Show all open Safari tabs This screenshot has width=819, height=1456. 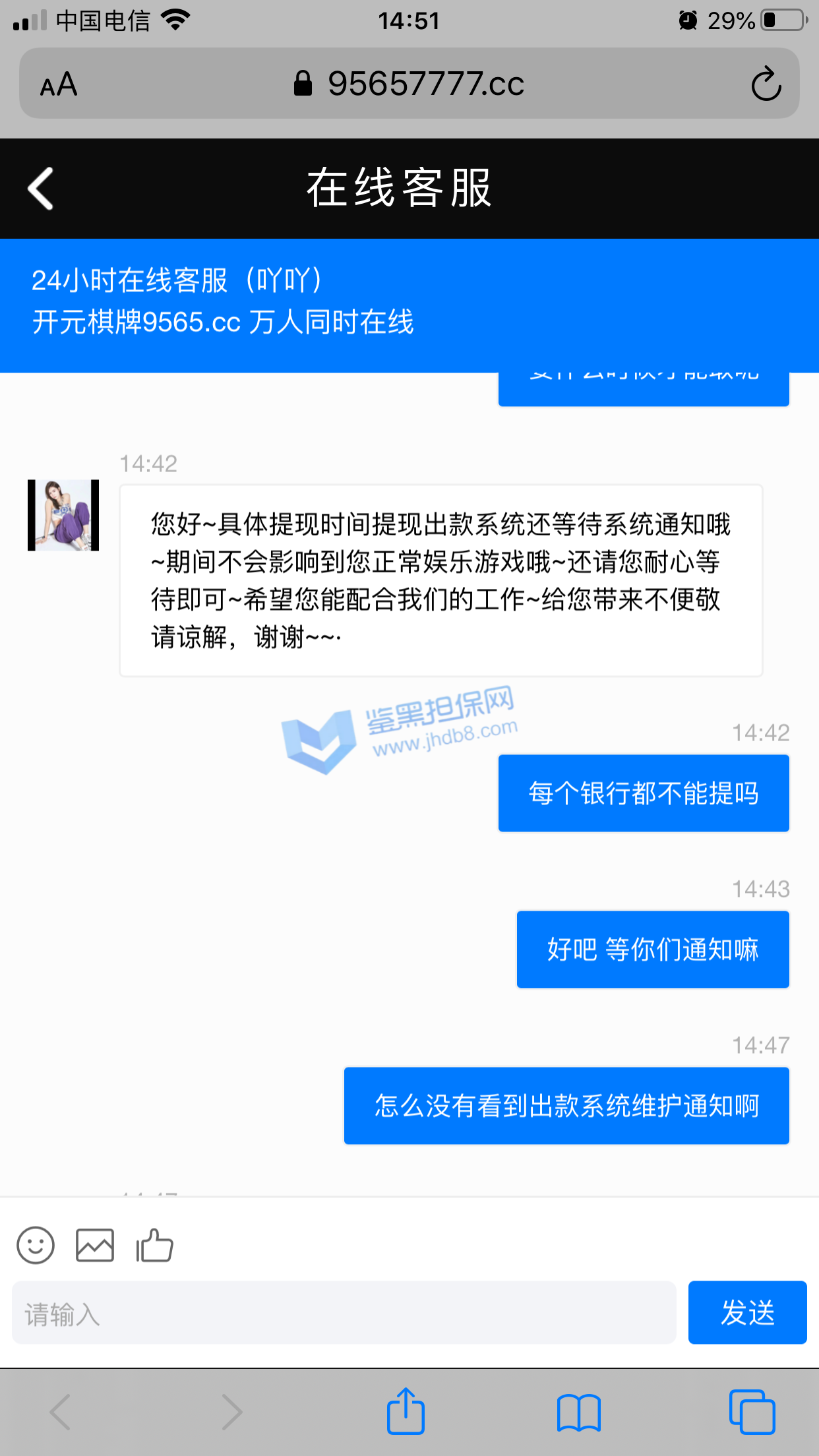[x=752, y=1412]
